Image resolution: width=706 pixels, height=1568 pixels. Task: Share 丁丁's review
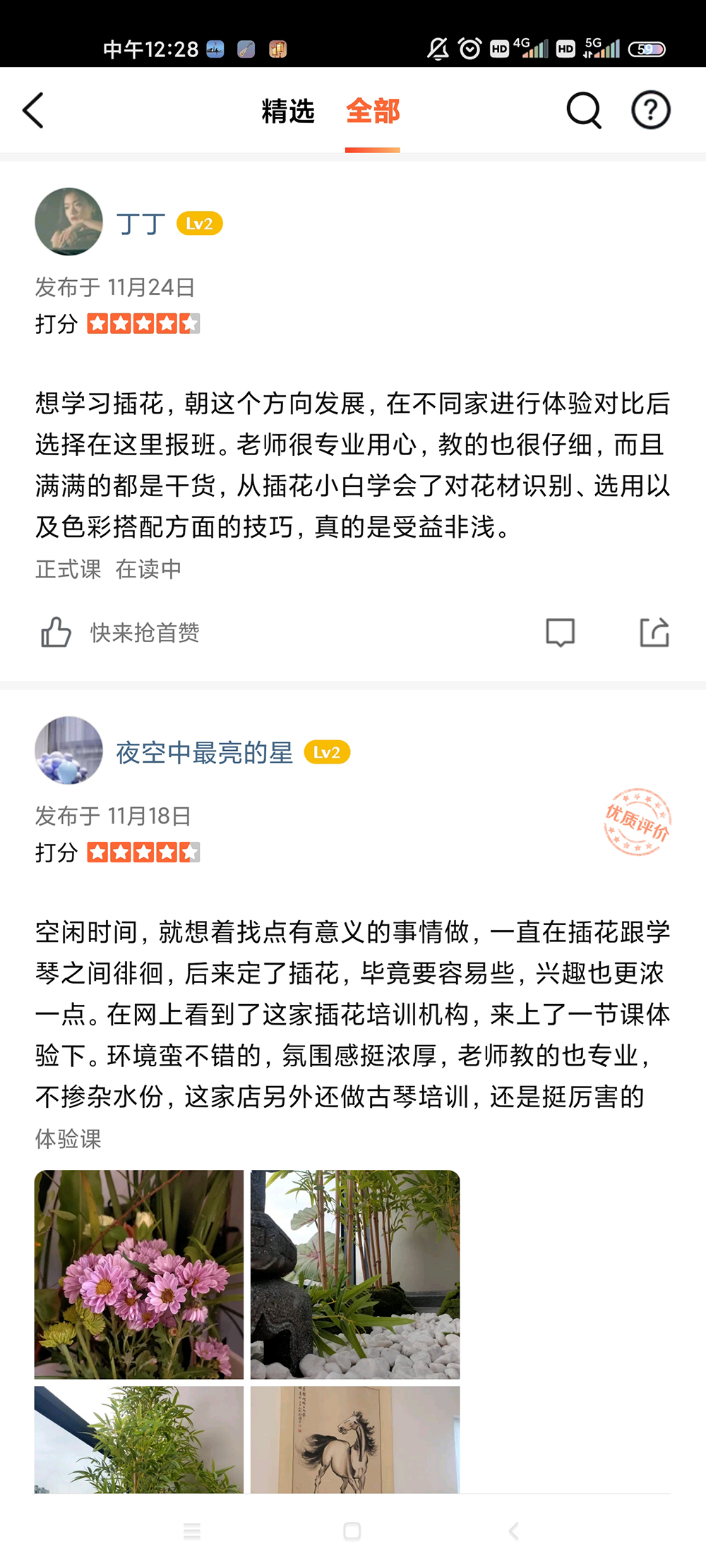(654, 632)
